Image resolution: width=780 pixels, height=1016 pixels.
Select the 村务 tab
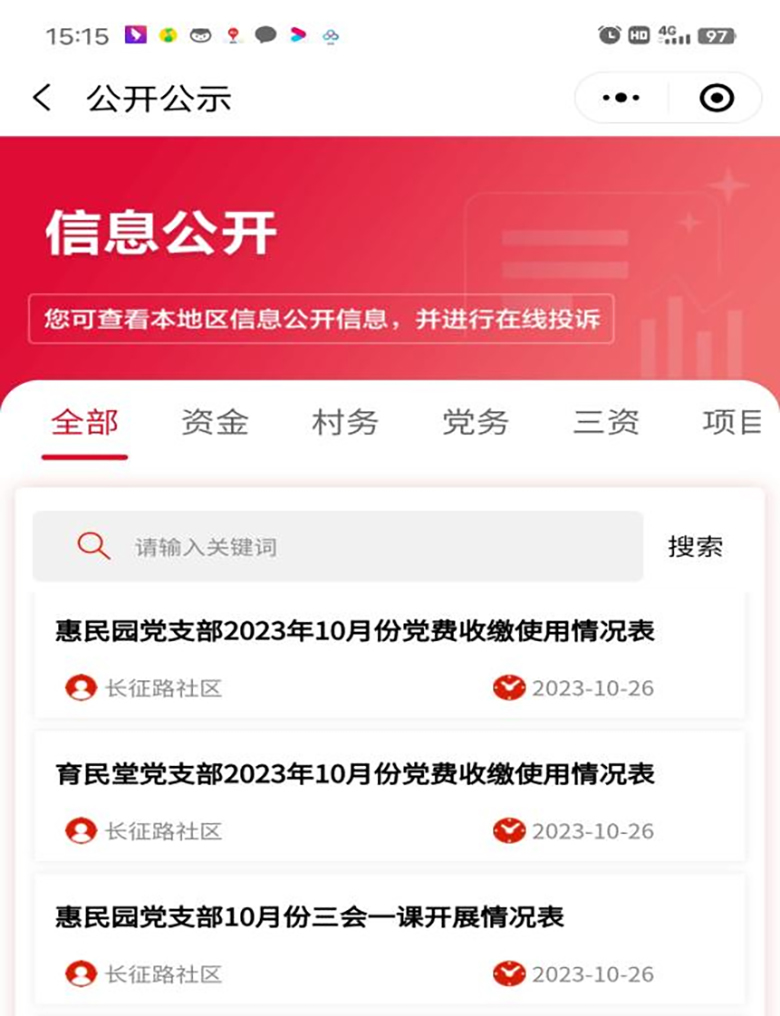(345, 422)
